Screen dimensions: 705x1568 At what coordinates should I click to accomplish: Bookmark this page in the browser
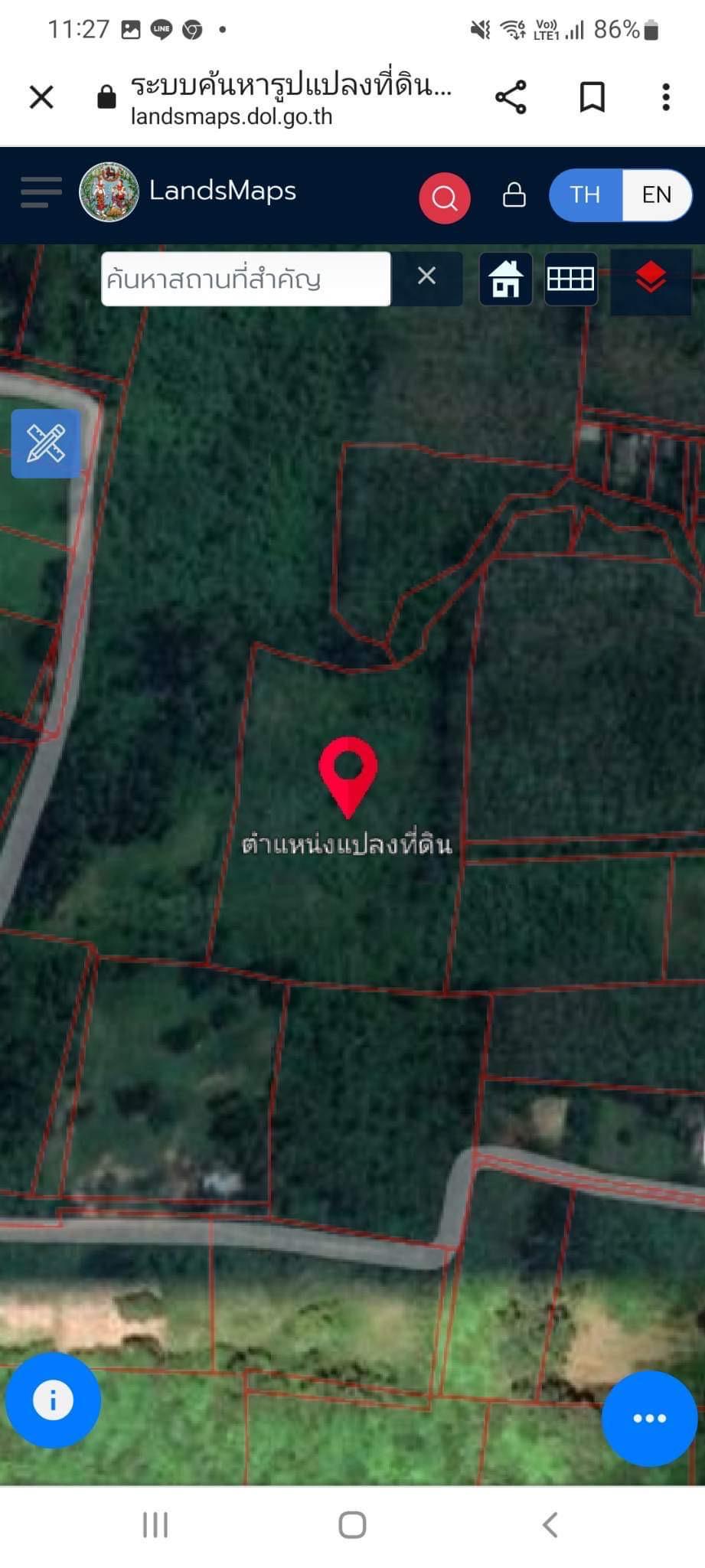tap(592, 97)
